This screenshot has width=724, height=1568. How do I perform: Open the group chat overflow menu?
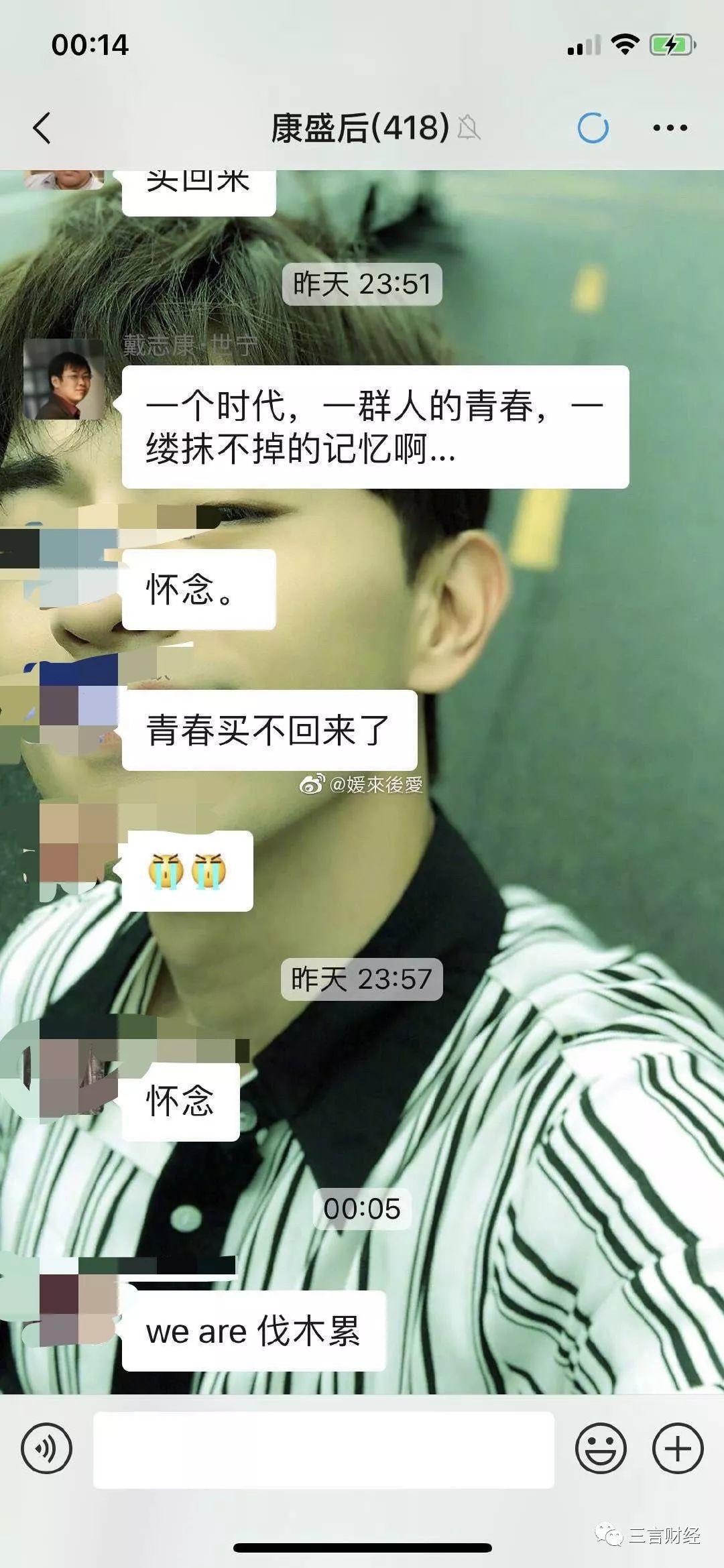point(670,127)
